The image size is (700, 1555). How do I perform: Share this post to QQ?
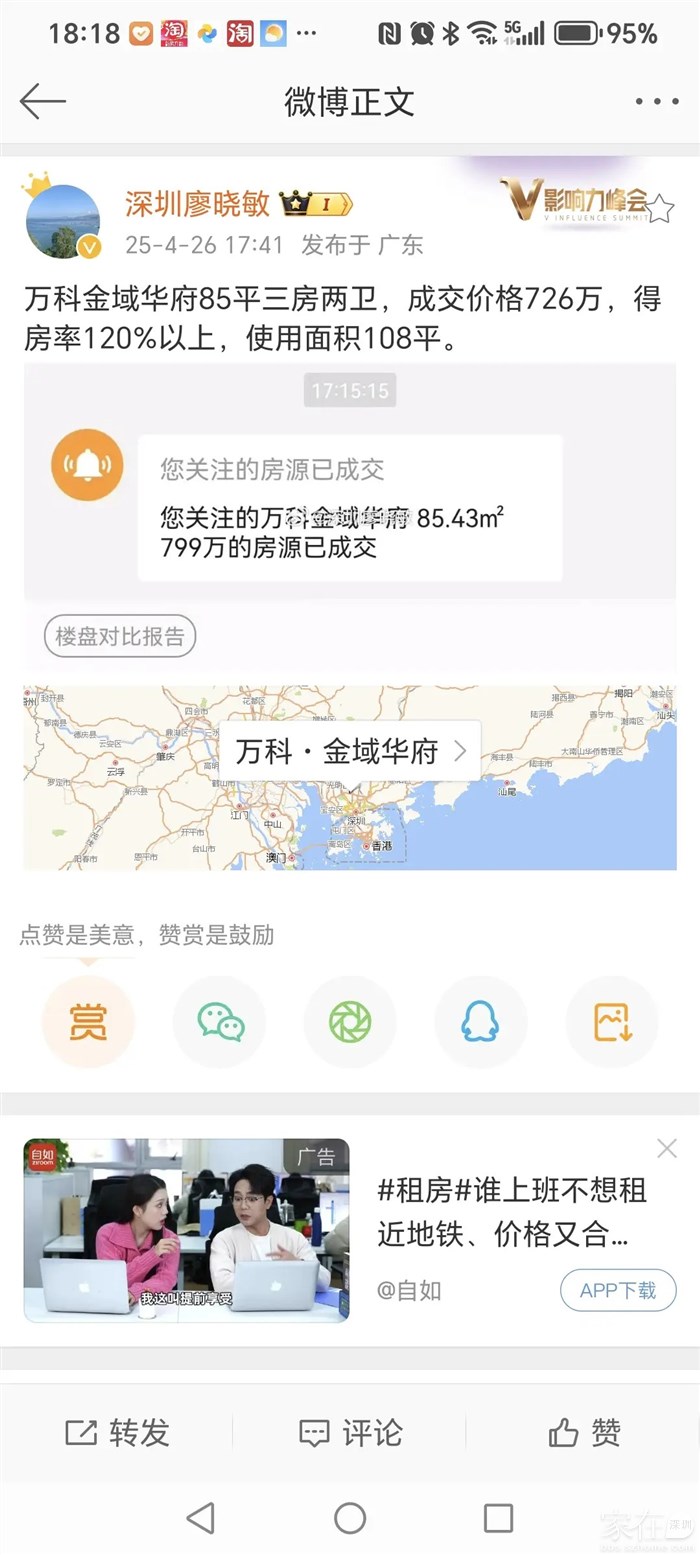[x=480, y=1021]
